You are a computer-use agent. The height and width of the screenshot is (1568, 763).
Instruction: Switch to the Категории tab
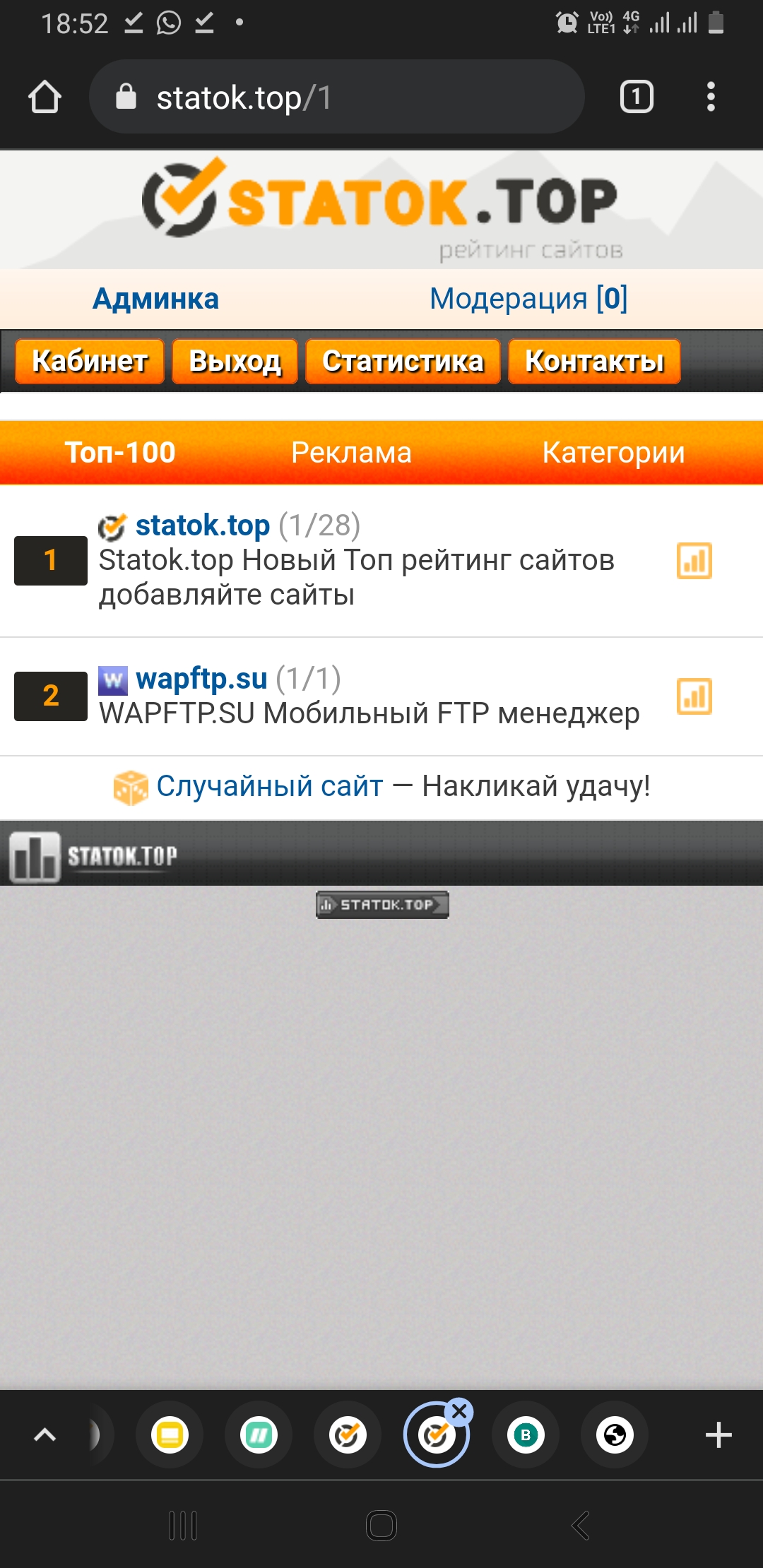[613, 453]
